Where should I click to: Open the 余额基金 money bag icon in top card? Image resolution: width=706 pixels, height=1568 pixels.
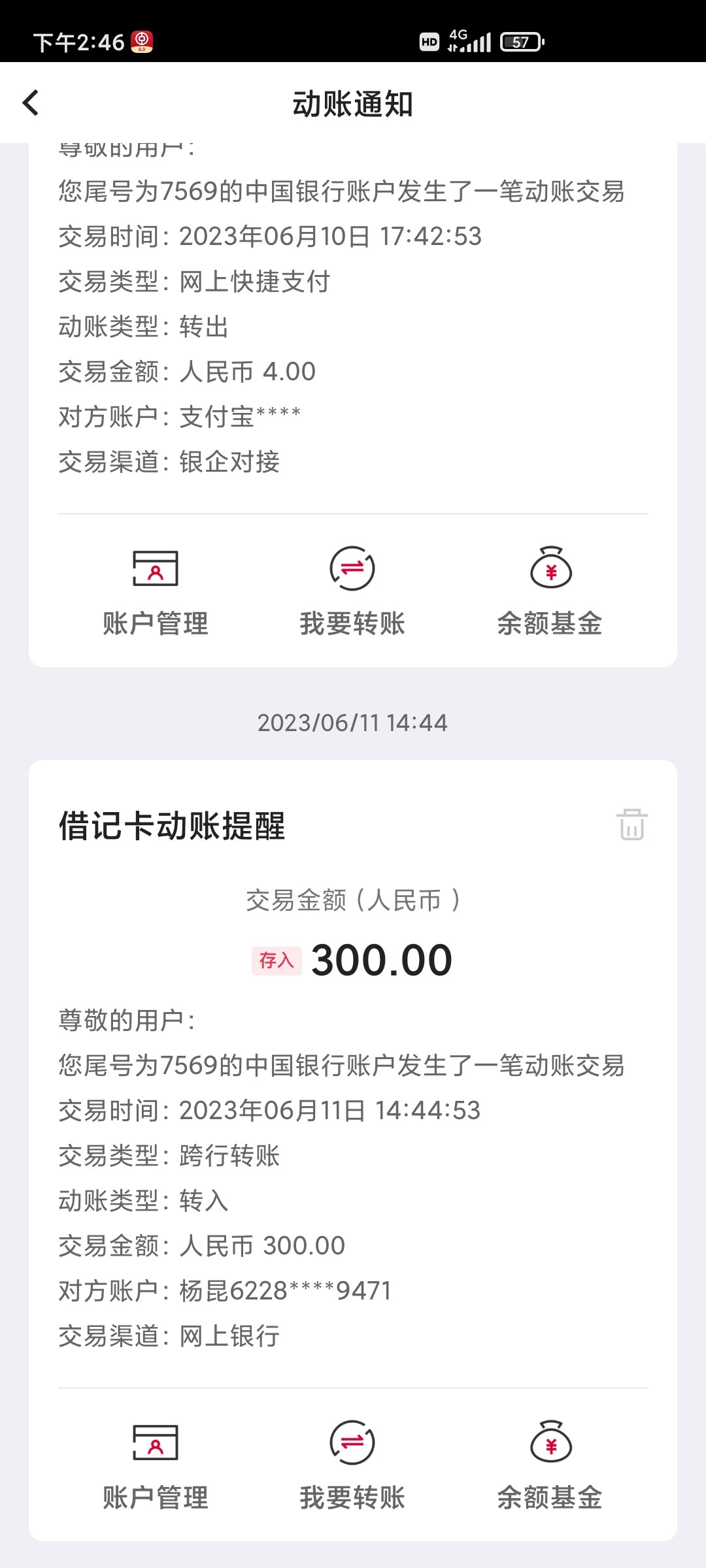pyautogui.click(x=551, y=568)
